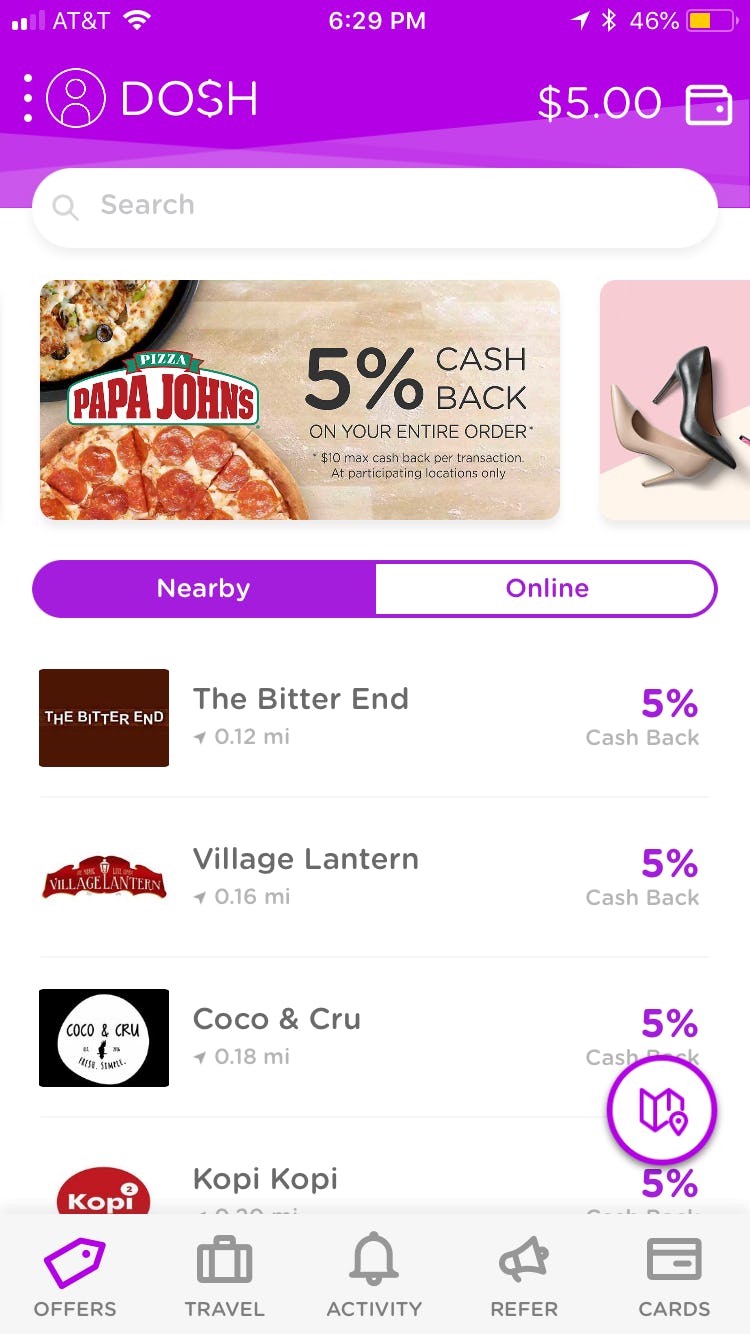750x1334 pixels.
Task: Open the three-dot side menu
Action: (x=27, y=100)
